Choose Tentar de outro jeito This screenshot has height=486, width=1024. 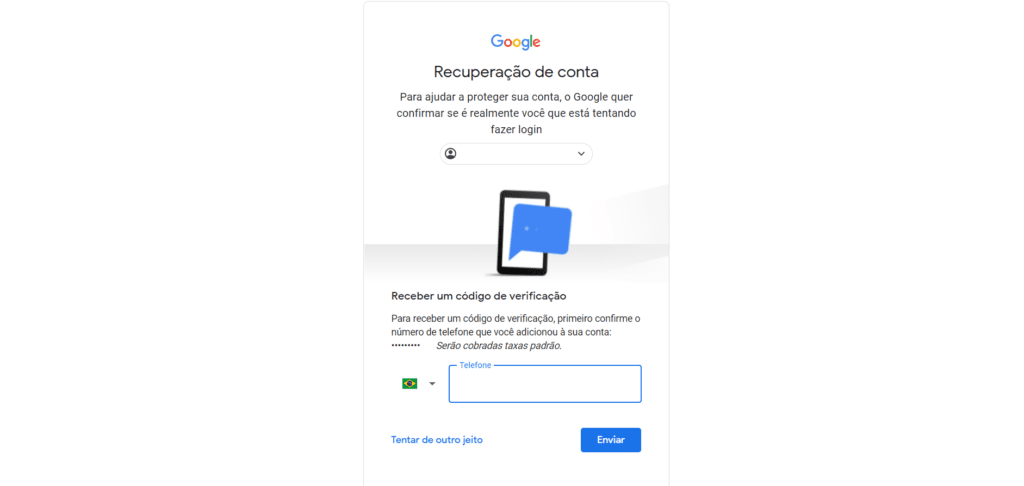click(x=436, y=440)
